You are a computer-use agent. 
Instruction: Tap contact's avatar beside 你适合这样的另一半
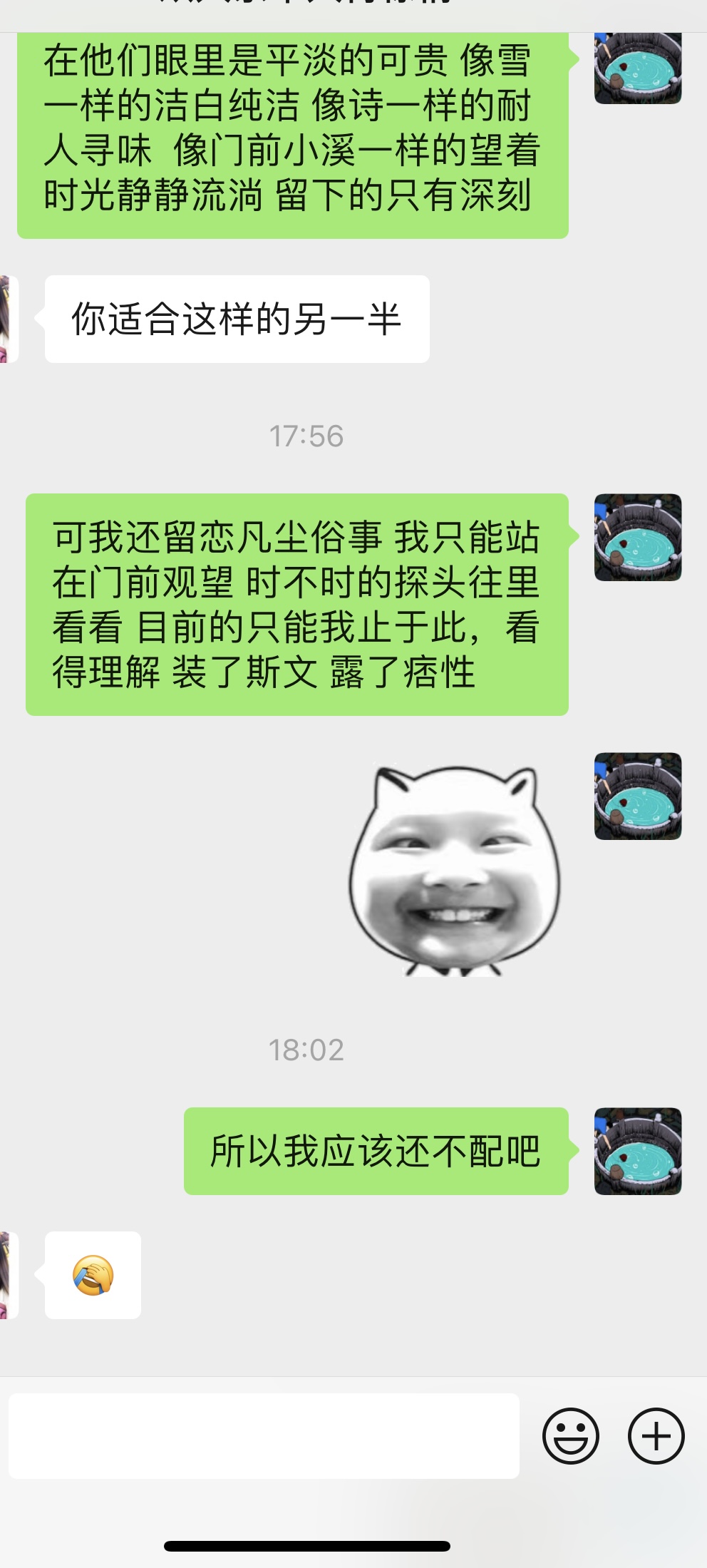(9, 319)
